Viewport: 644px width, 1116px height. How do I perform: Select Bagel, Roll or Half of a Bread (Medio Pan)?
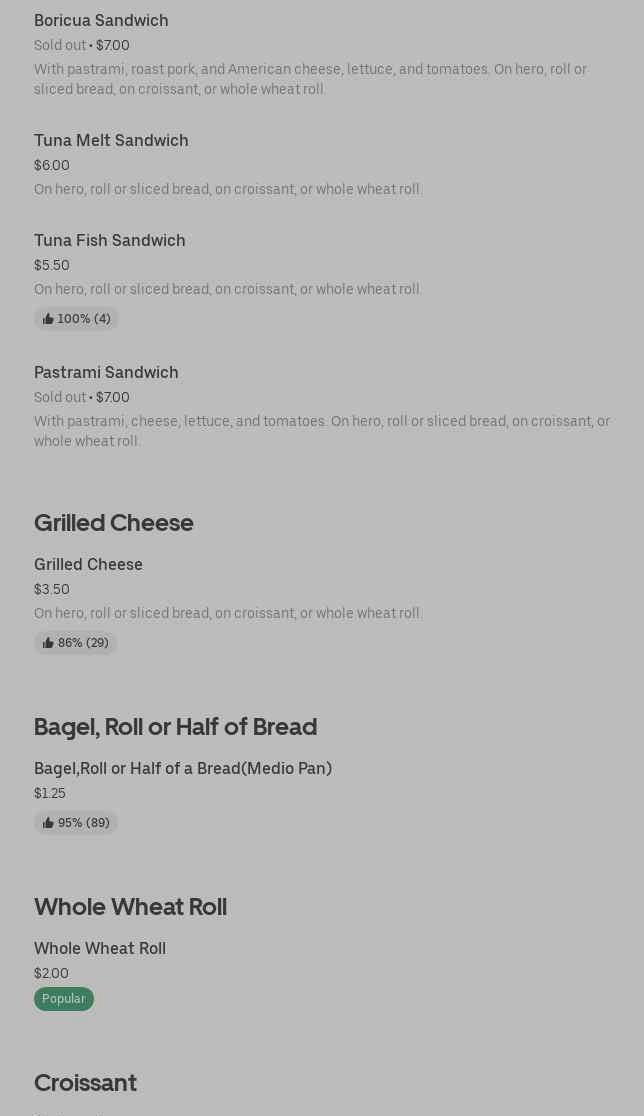[183, 769]
